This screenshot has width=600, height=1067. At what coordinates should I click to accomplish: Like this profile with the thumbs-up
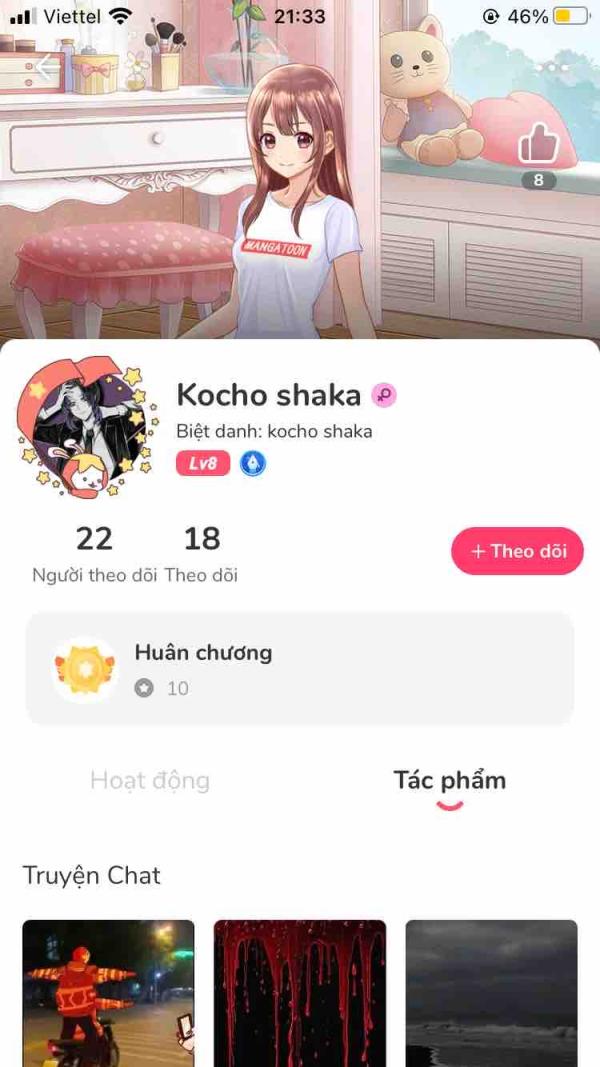(539, 143)
